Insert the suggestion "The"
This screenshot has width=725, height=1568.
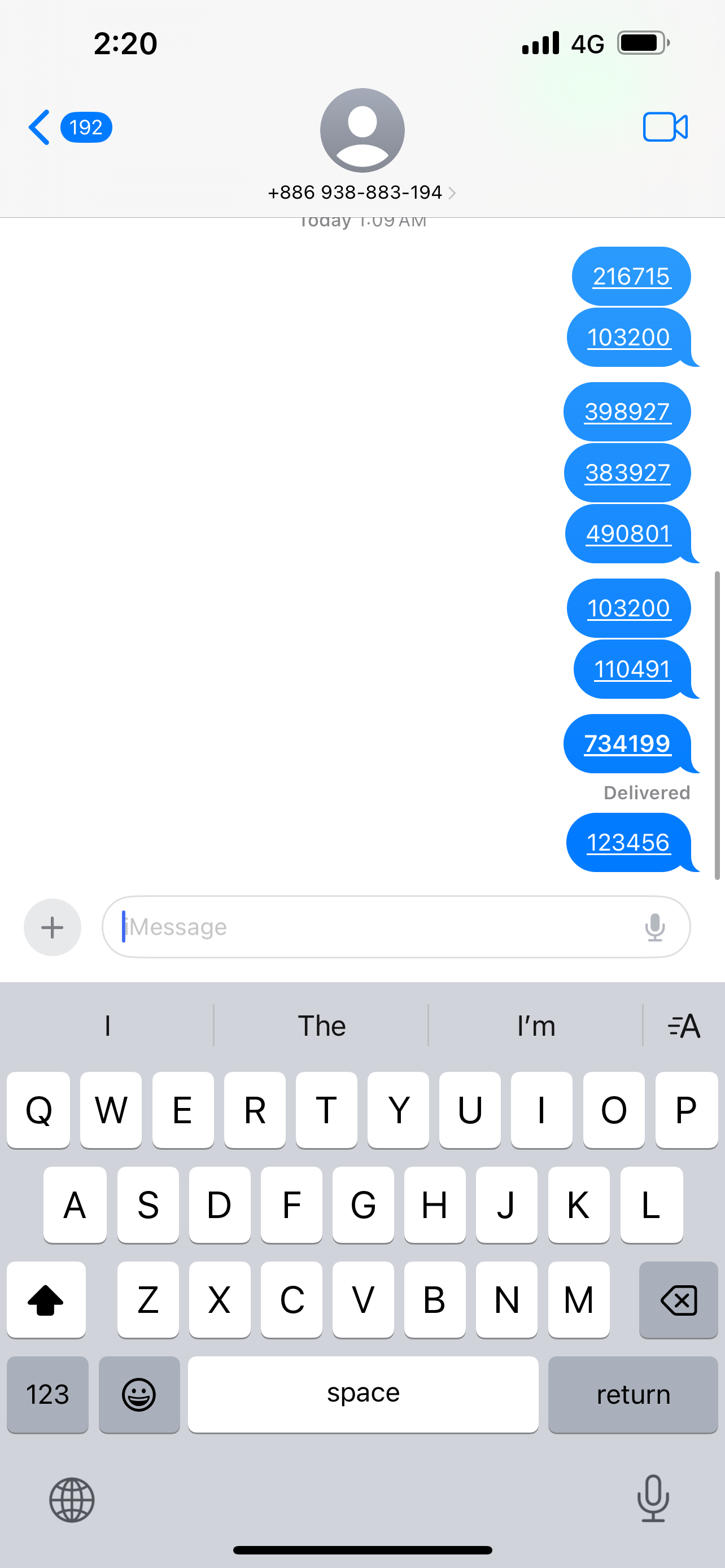click(321, 1026)
